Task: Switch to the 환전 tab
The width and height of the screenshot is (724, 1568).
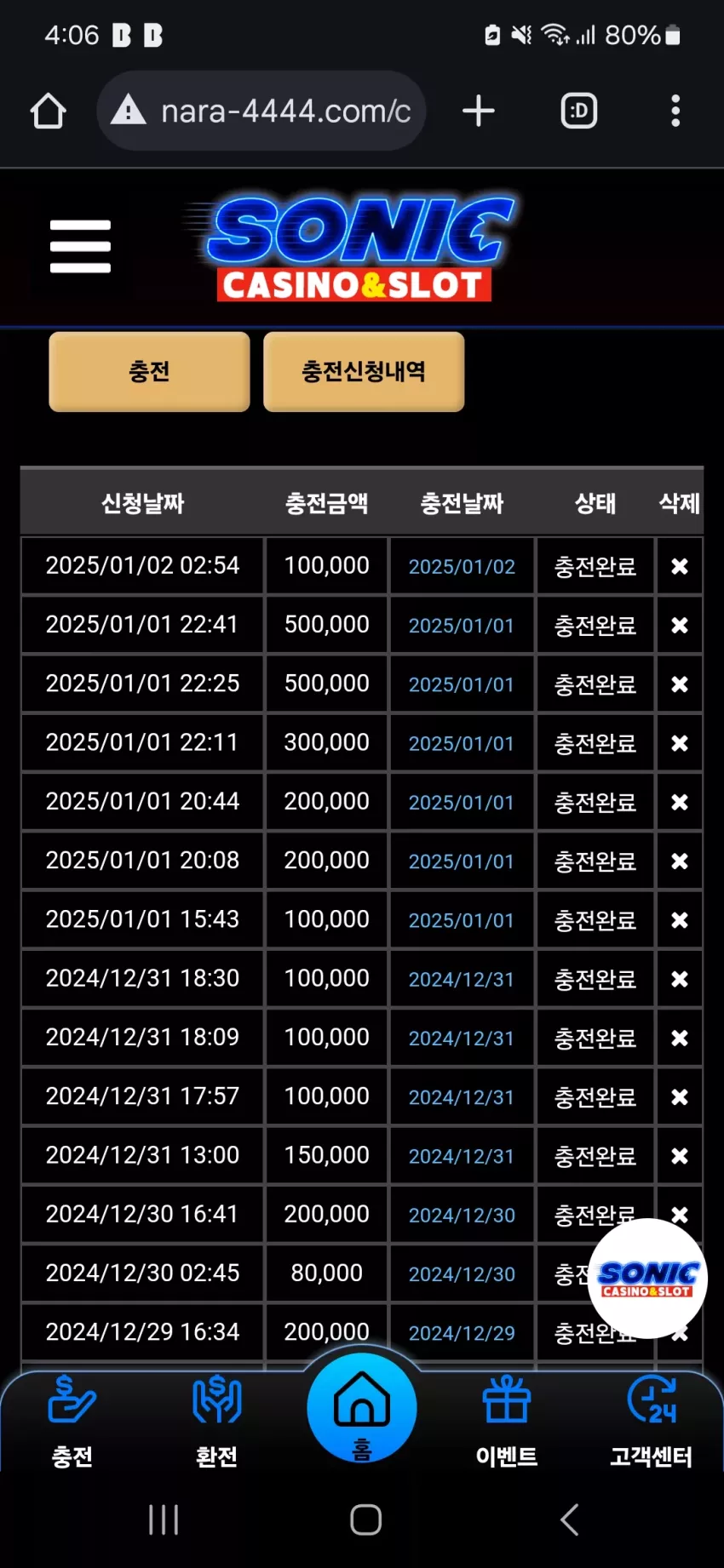Action: coord(217,1421)
